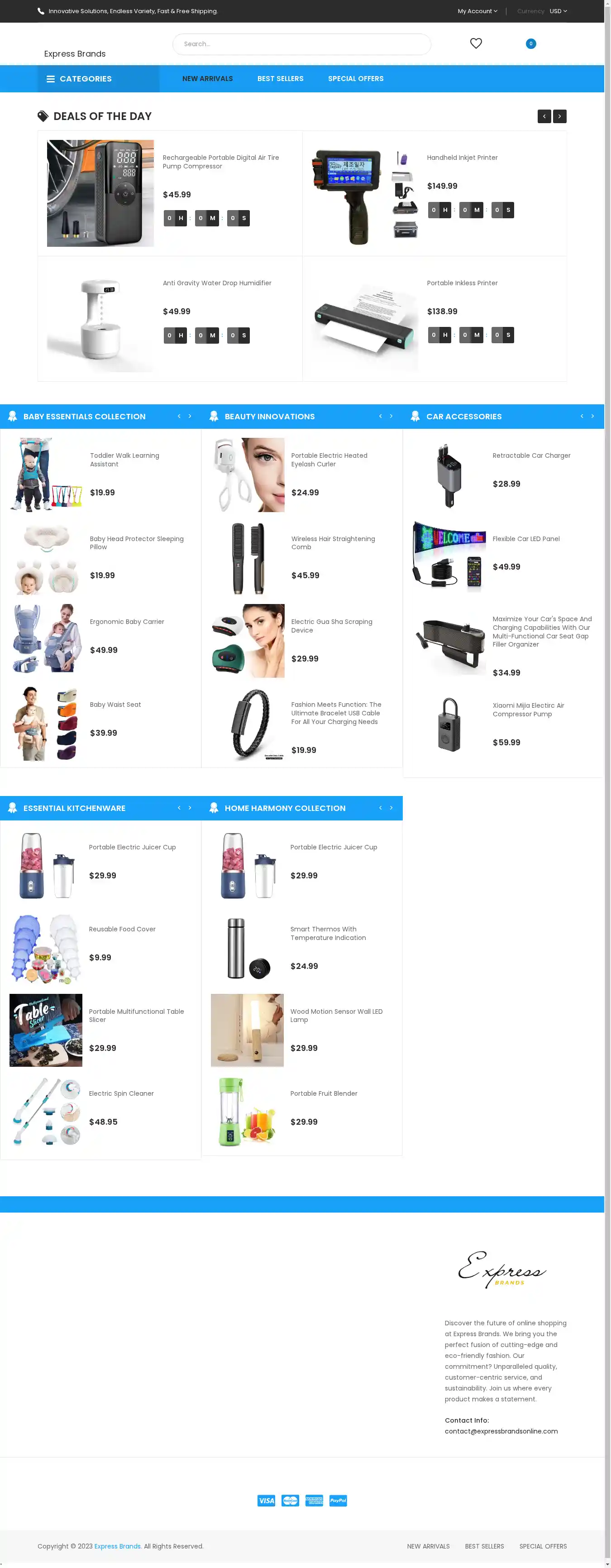Advance the Beauty Innovations carousel

coord(391,417)
